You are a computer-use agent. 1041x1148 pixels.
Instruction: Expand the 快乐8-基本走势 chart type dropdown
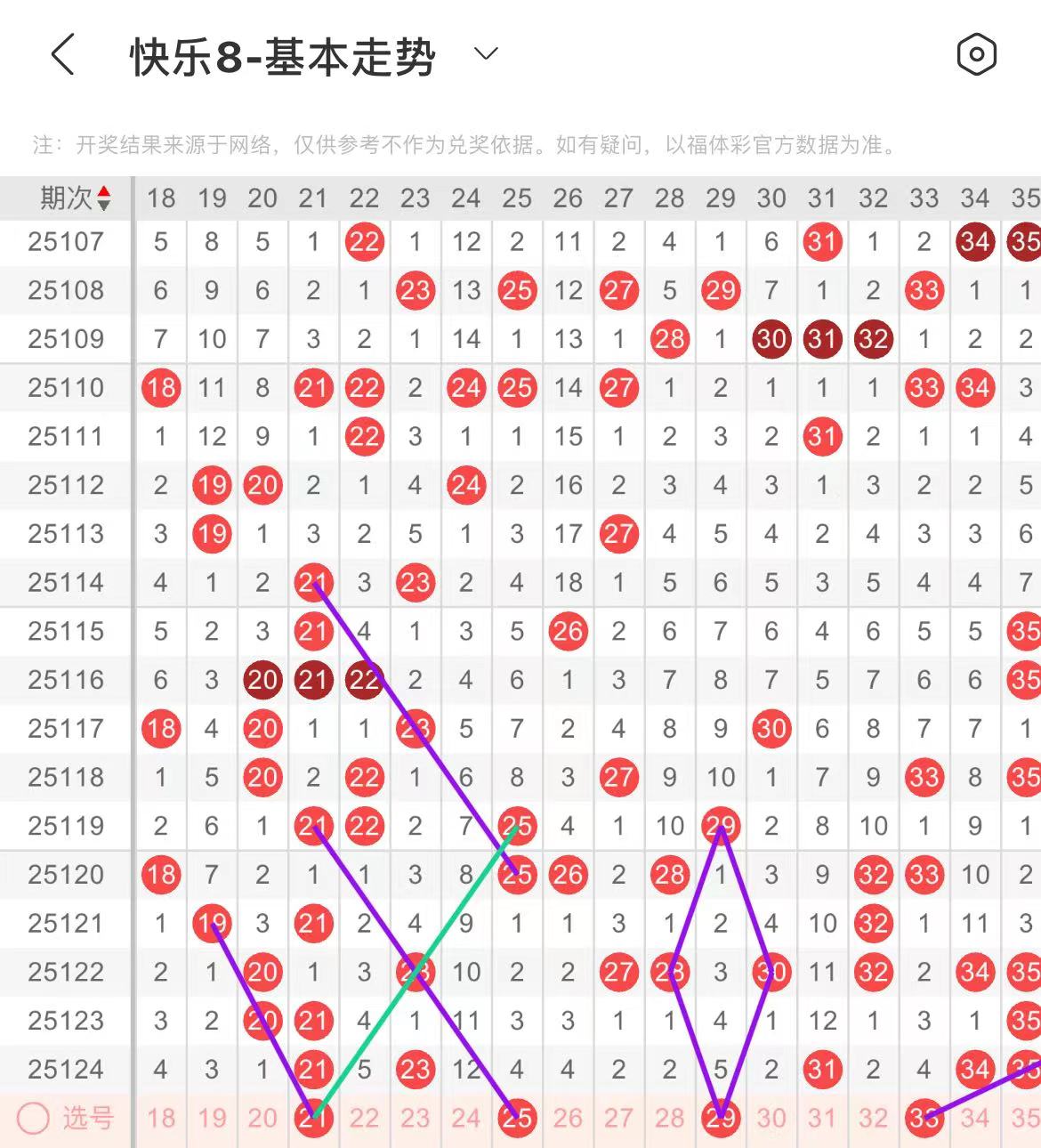(486, 54)
